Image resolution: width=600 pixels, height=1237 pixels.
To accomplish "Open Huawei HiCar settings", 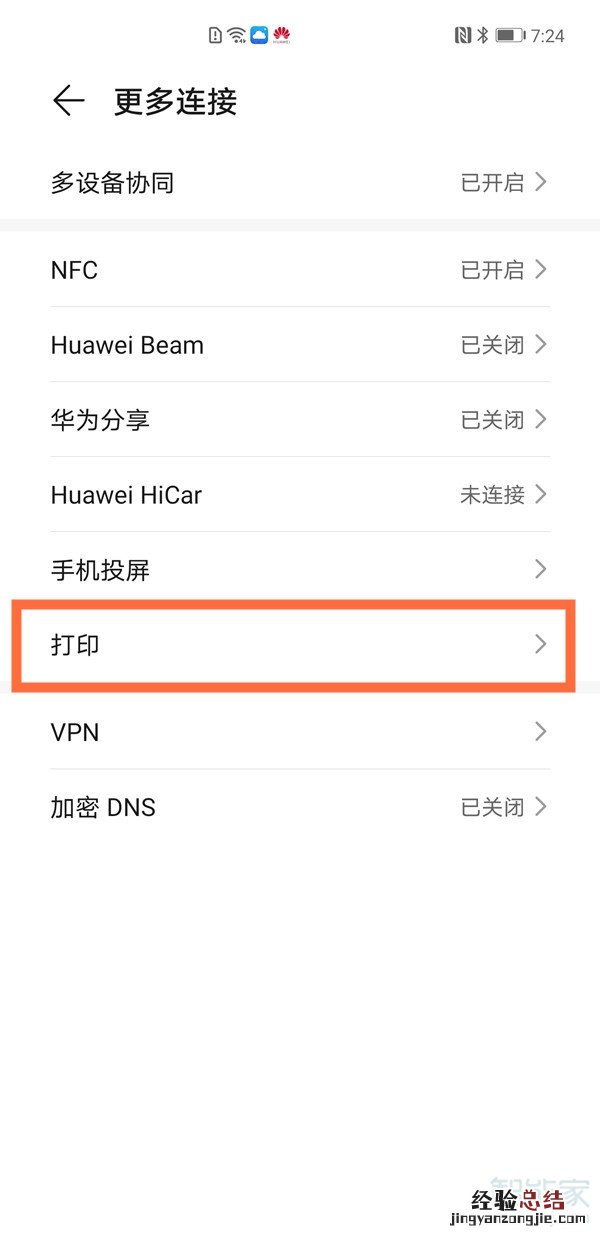I will (300, 495).
